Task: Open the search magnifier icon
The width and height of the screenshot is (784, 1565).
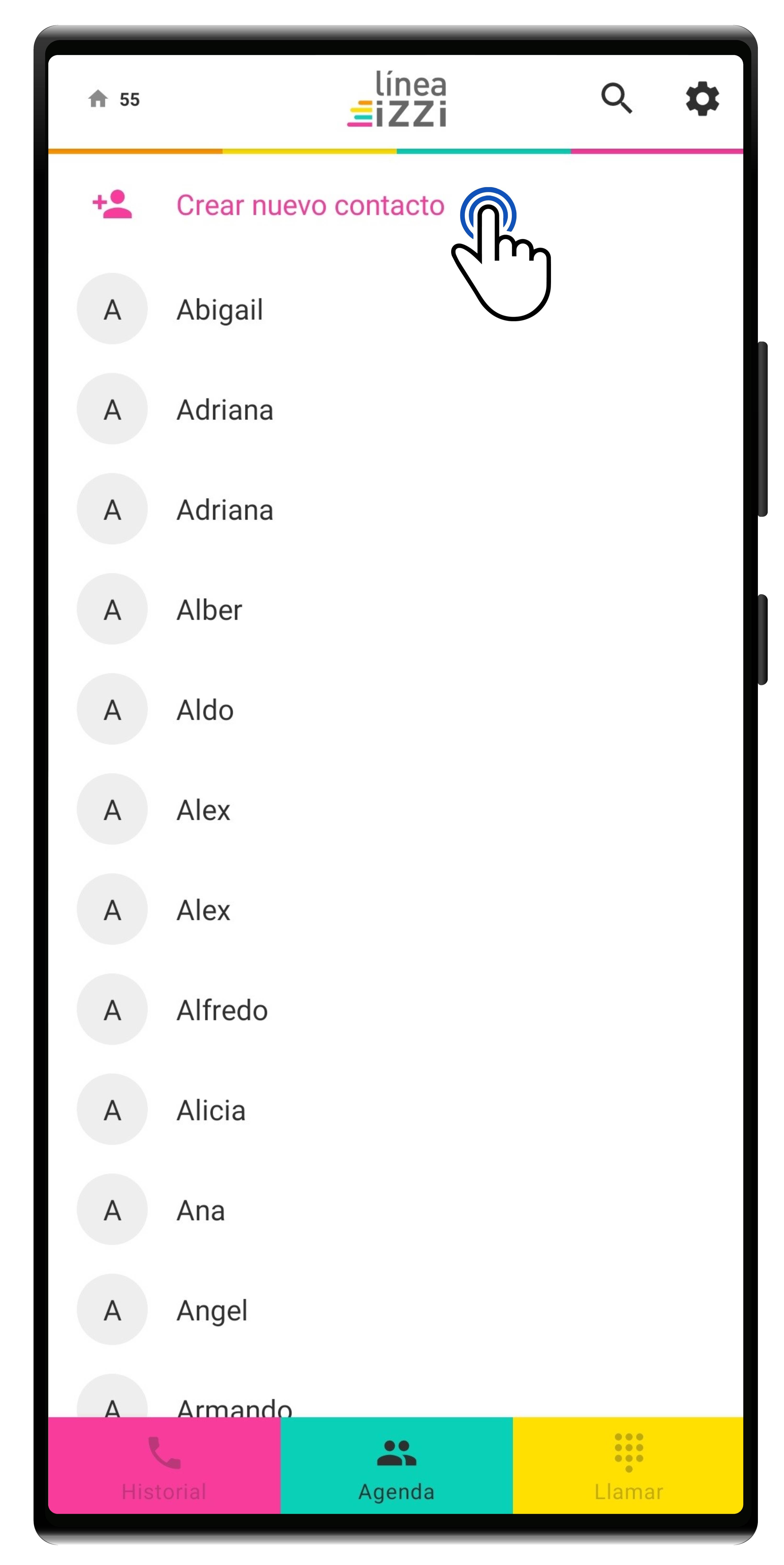Action: pos(616,98)
